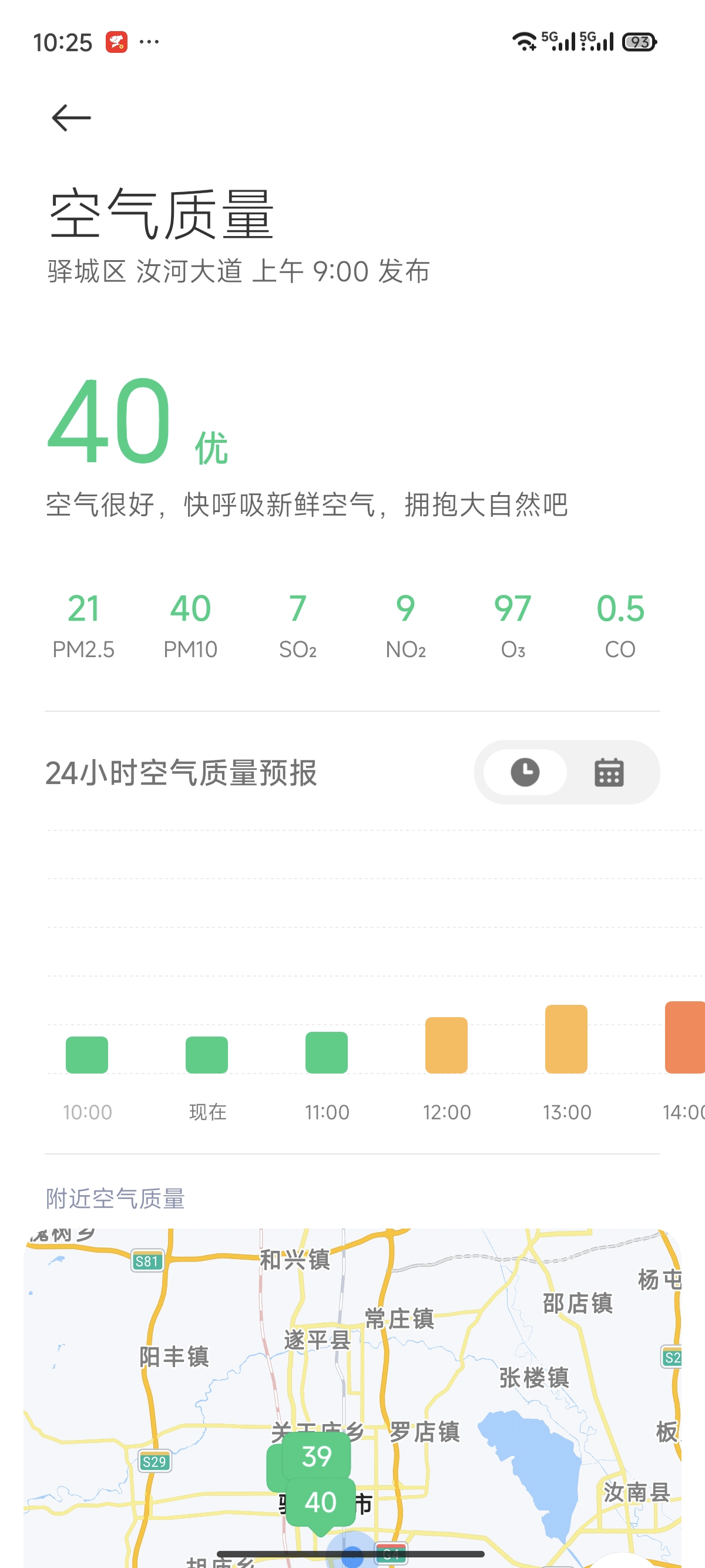
Task: Select the 12:00 forecast bar
Action: 446,1045
